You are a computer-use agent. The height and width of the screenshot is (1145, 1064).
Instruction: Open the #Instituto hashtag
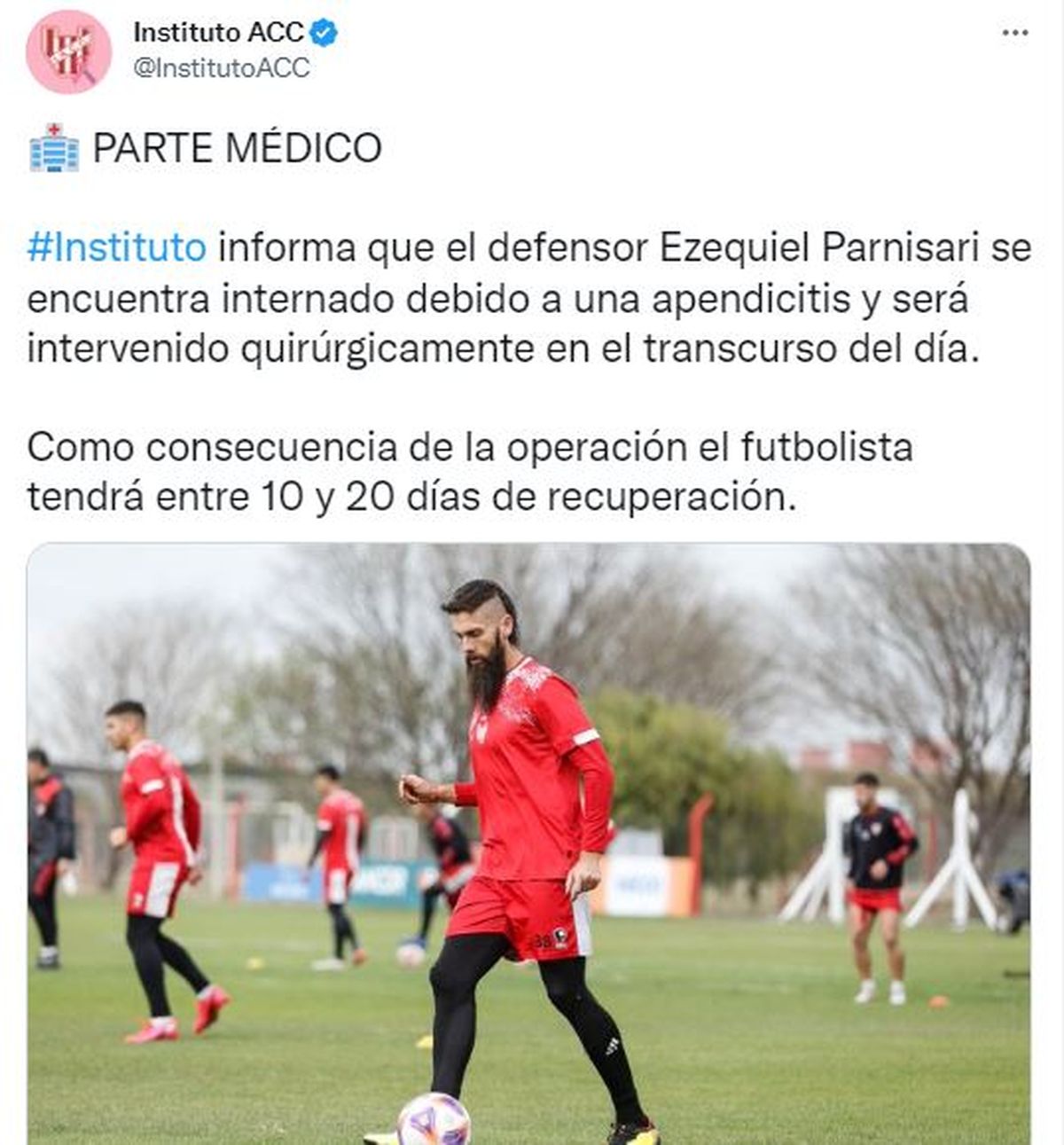[x=117, y=247]
